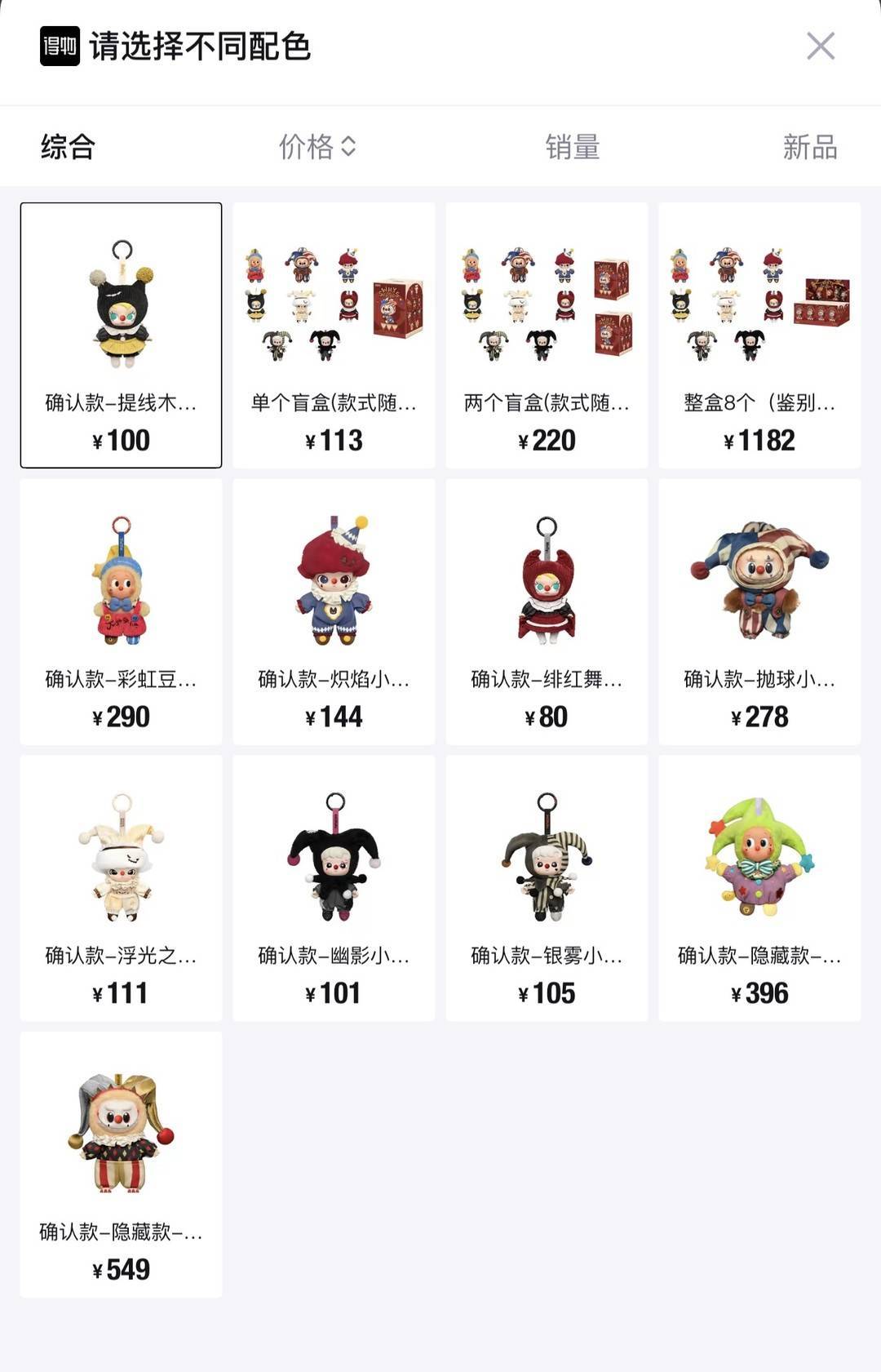Choose 隐藏款 option priced ¥549
Viewport: 881px width, 1372px height.
[x=121, y=1164]
